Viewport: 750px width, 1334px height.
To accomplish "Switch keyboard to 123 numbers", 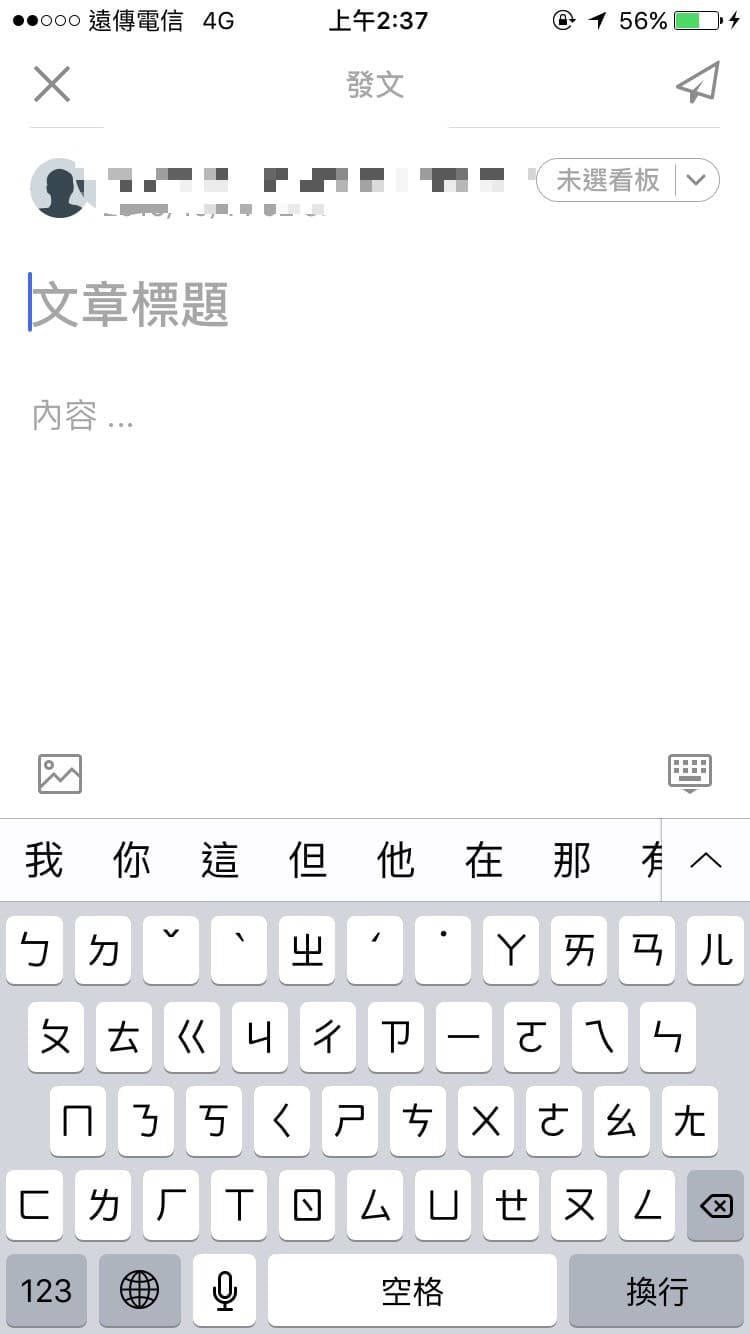I will coord(46,1290).
